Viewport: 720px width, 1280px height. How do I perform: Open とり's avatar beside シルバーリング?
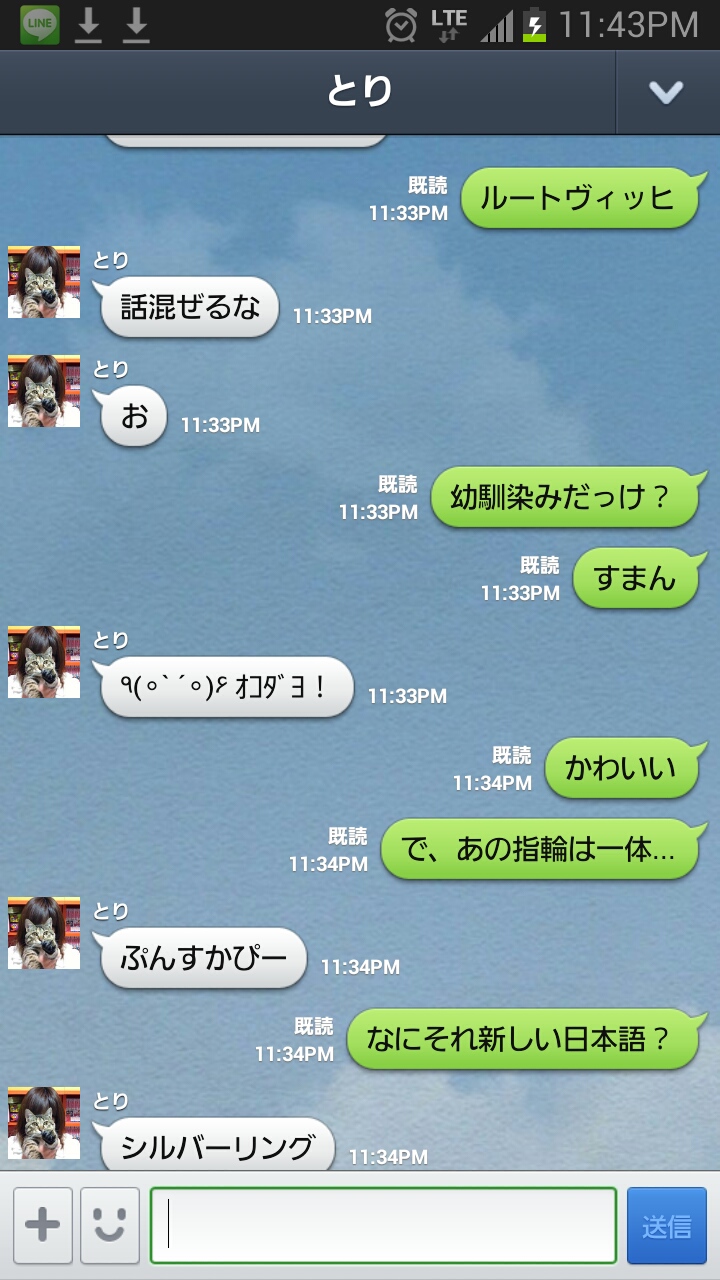[x=44, y=1123]
